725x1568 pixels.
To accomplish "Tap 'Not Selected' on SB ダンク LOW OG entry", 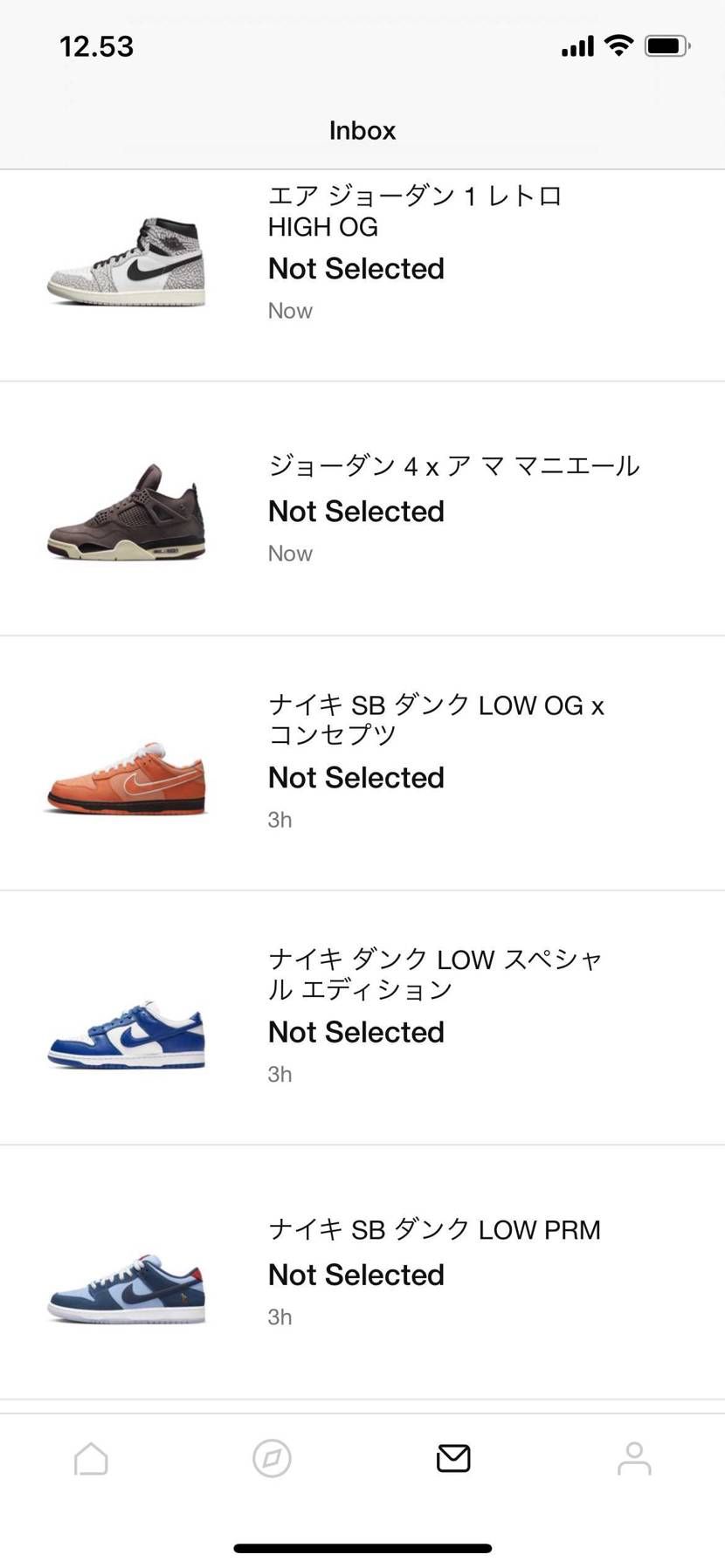I will tap(356, 777).
